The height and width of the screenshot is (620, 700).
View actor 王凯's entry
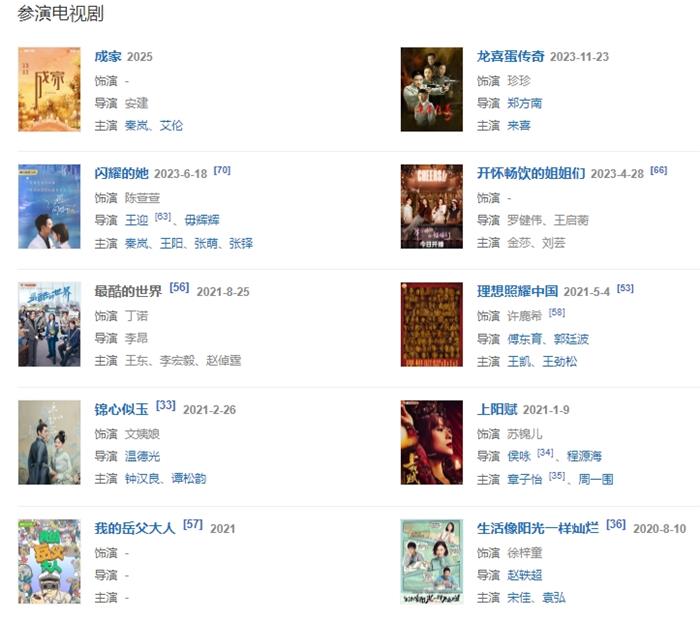tap(517, 361)
